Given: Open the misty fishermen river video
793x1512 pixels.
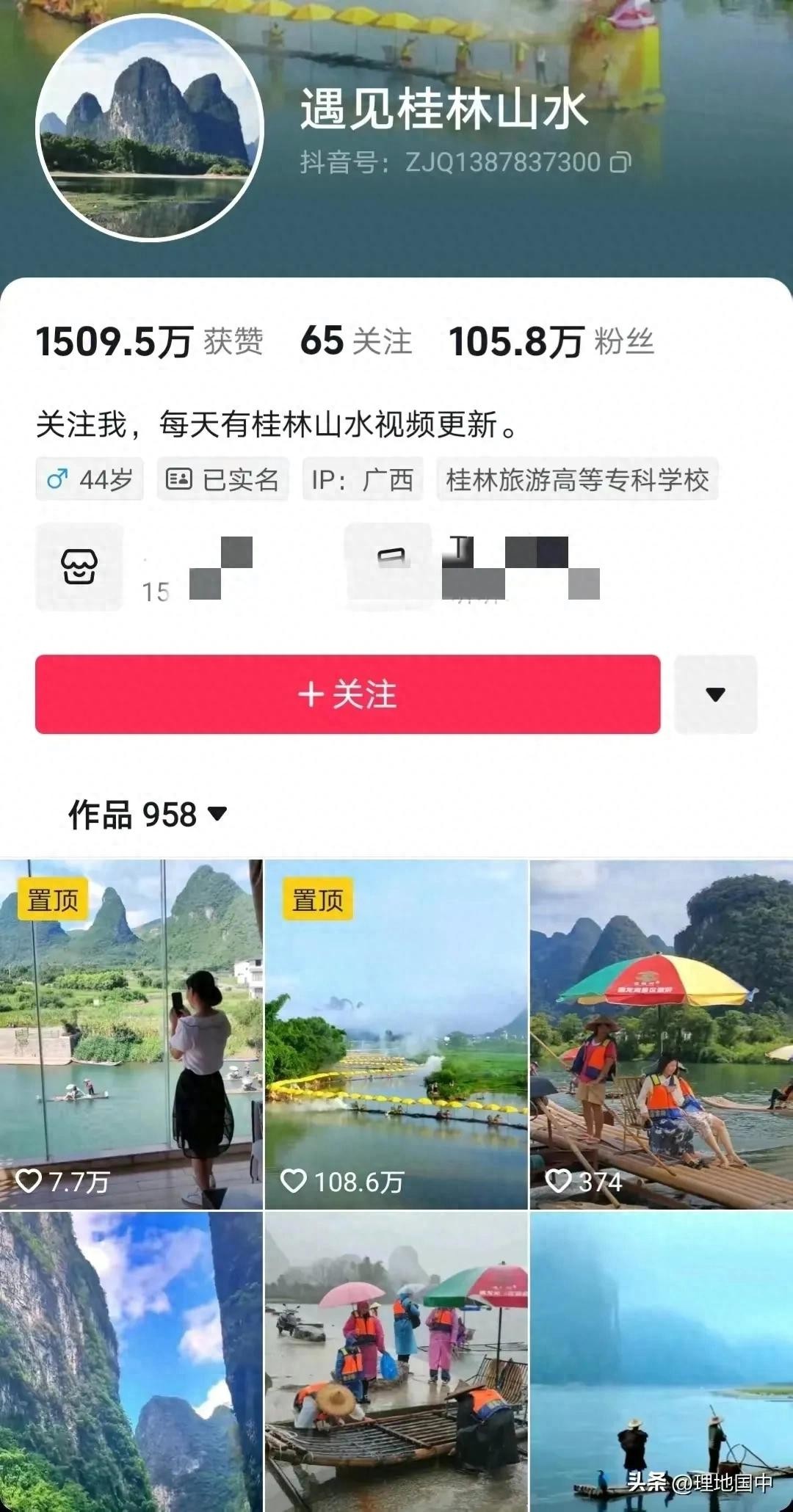Looking at the screenshot, I should coord(661,1362).
